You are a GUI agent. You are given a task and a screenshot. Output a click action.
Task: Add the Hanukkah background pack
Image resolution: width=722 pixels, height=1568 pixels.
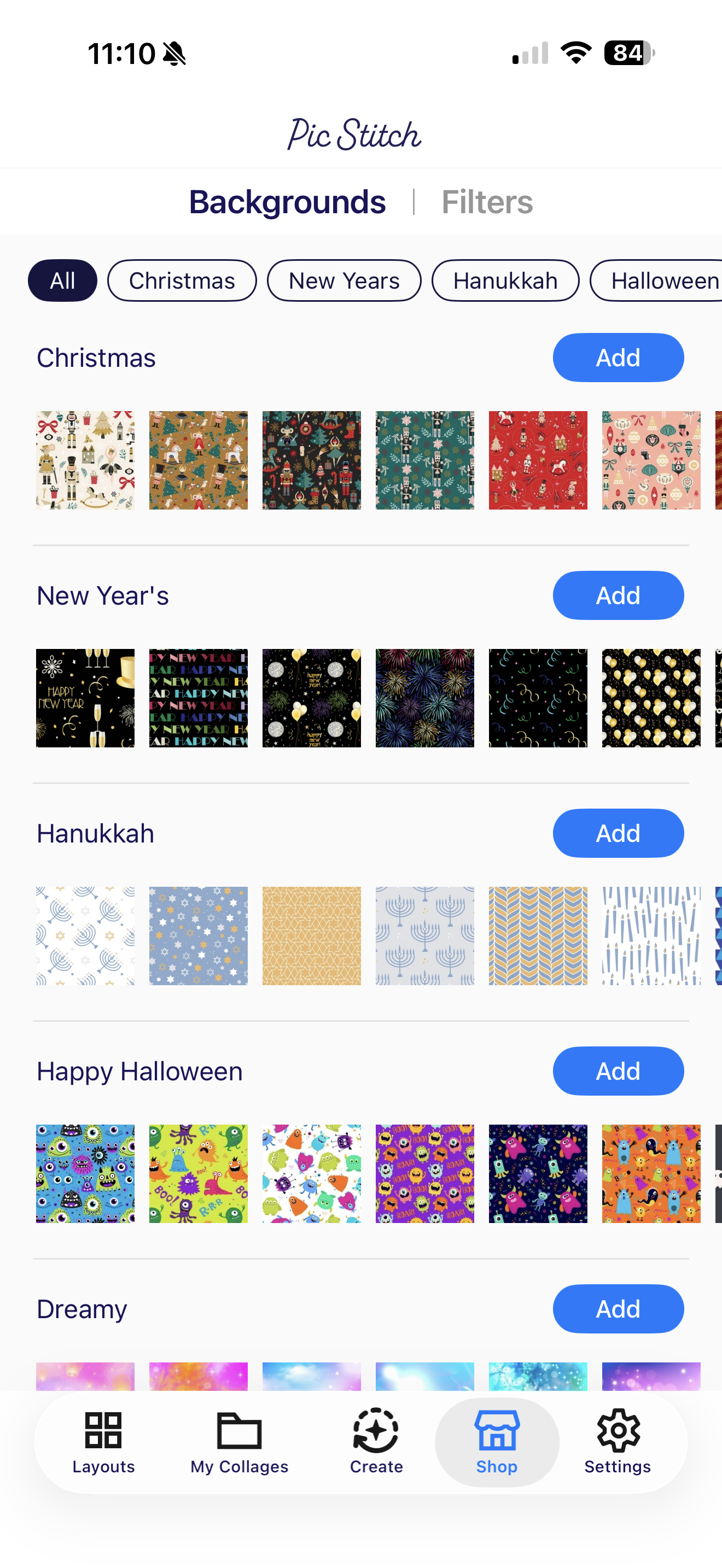[x=618, y=833]
